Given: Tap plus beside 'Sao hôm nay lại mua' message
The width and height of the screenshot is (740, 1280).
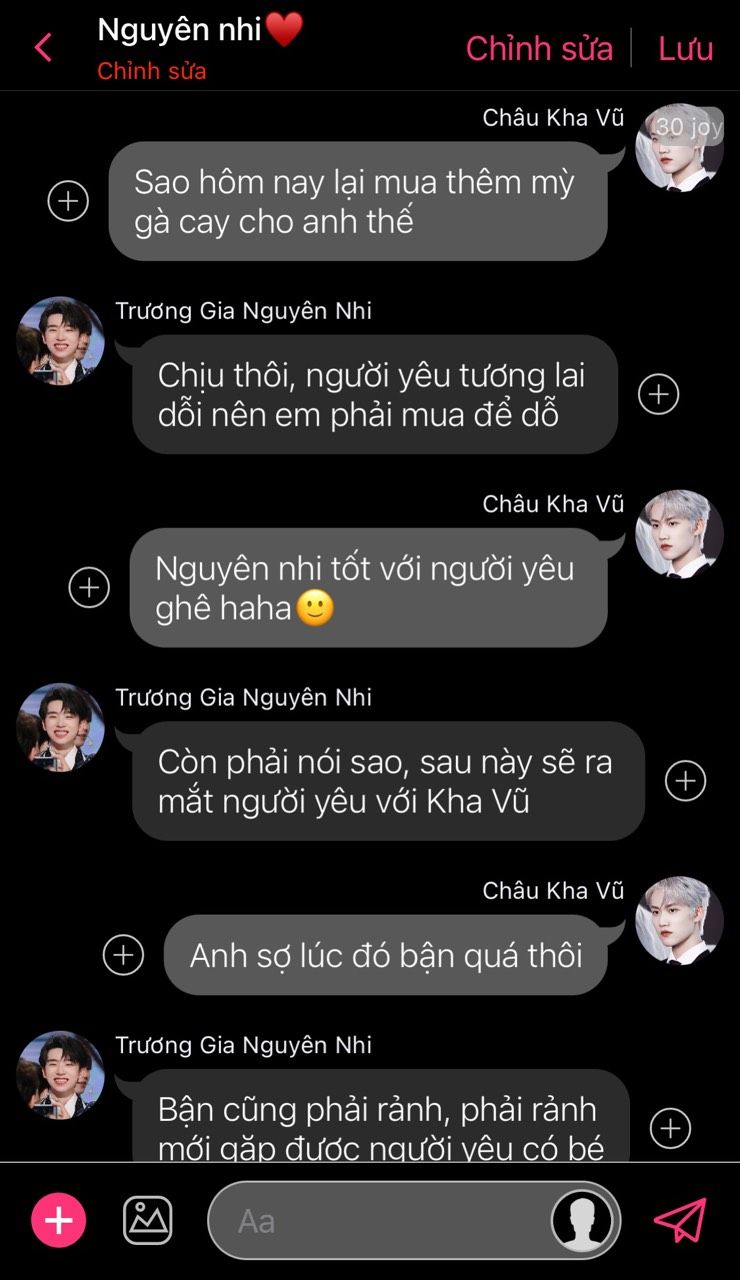Looking at the screenshot, I should (x=68, y=201).
